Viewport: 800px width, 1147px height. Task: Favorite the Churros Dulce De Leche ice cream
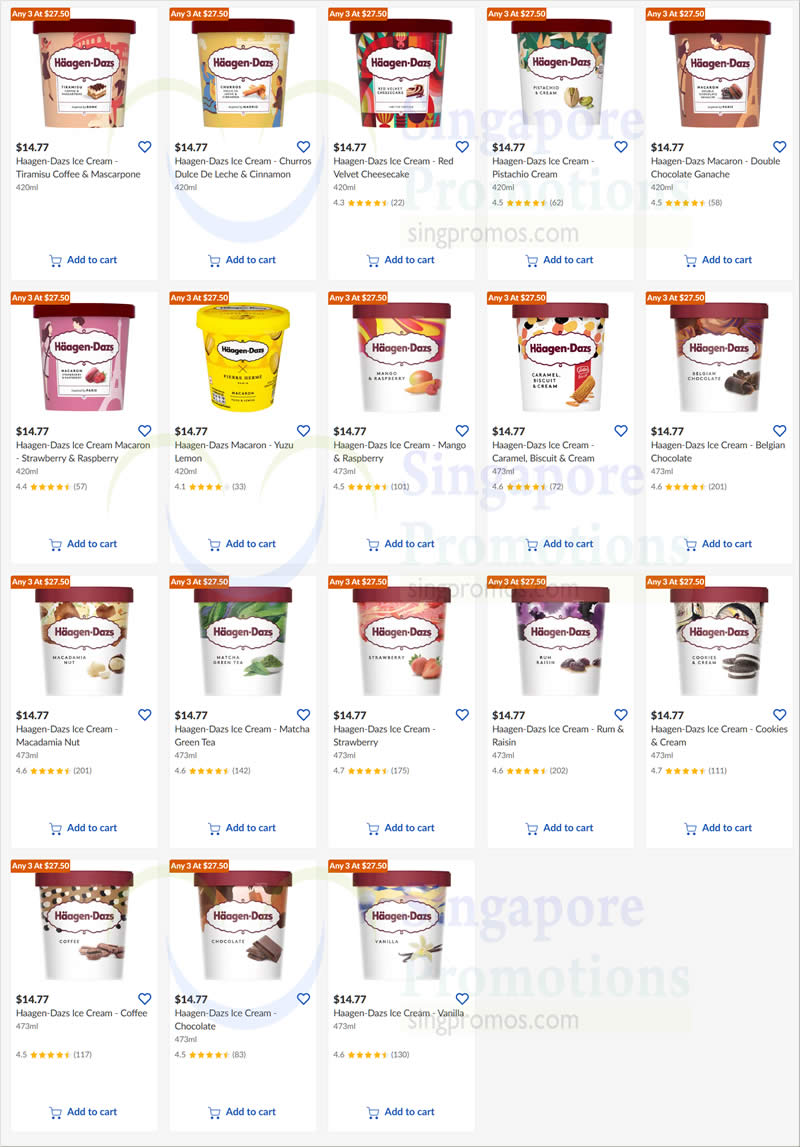(x=303, y=147)
